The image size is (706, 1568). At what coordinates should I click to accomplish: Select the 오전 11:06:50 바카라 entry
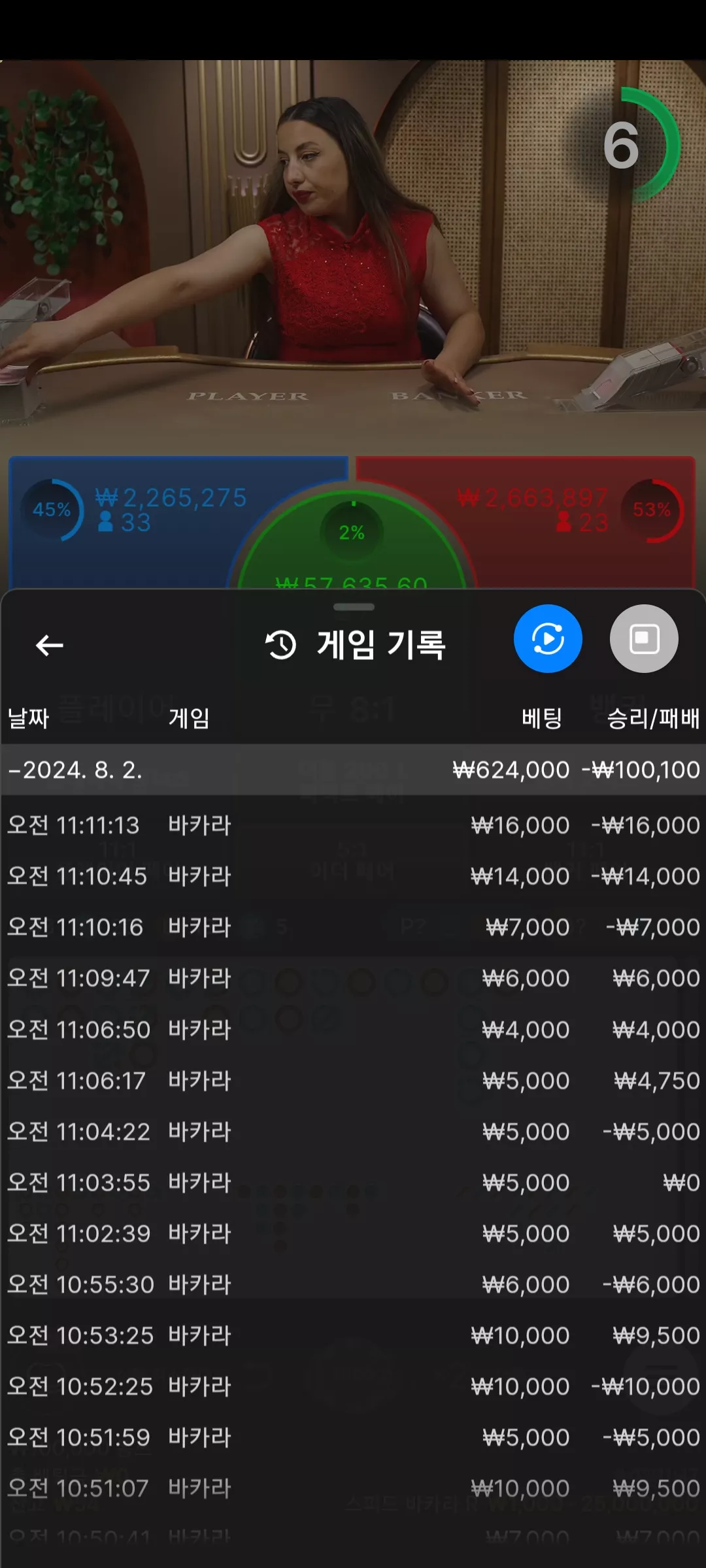pyautogui.click(x=353, y=1030)
